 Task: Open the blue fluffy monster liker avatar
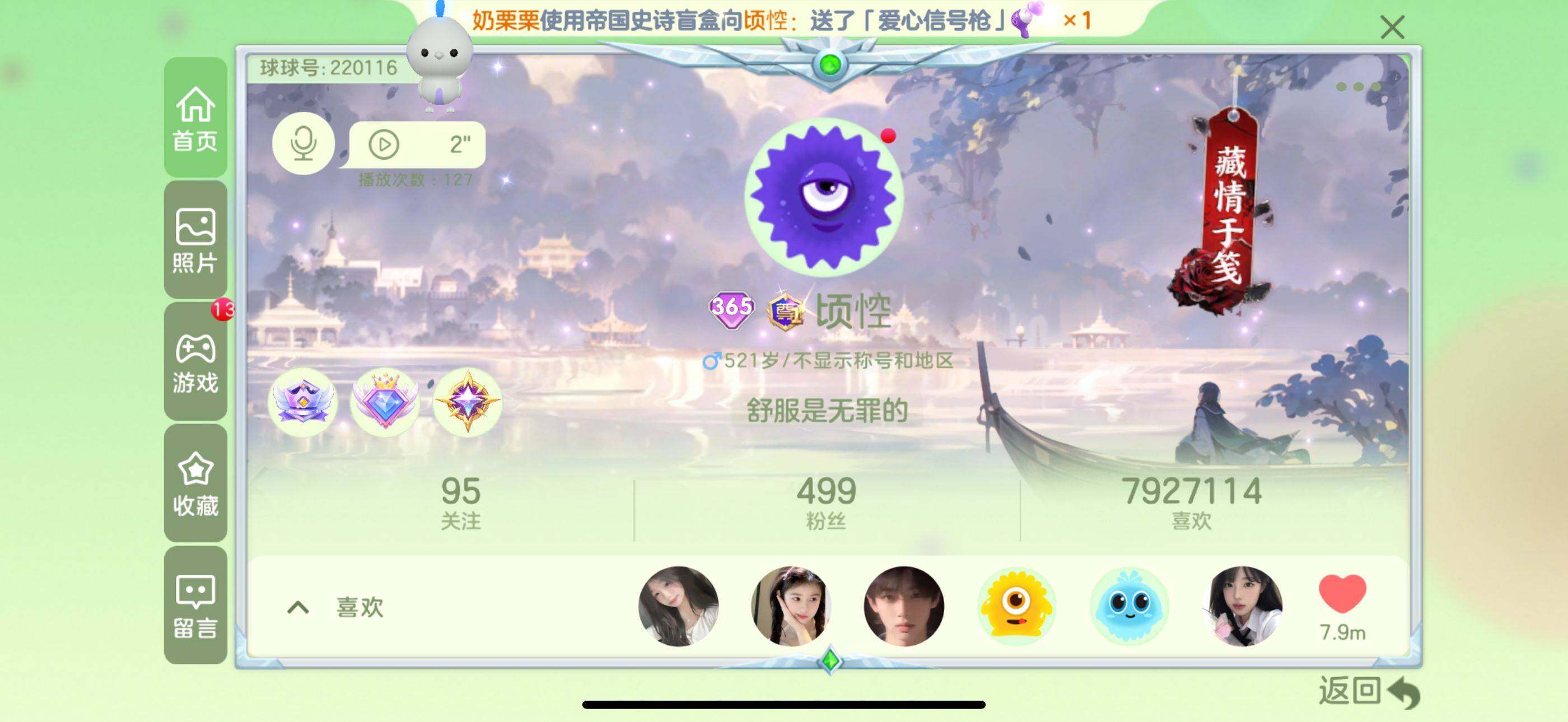(x=1128, y=605)
